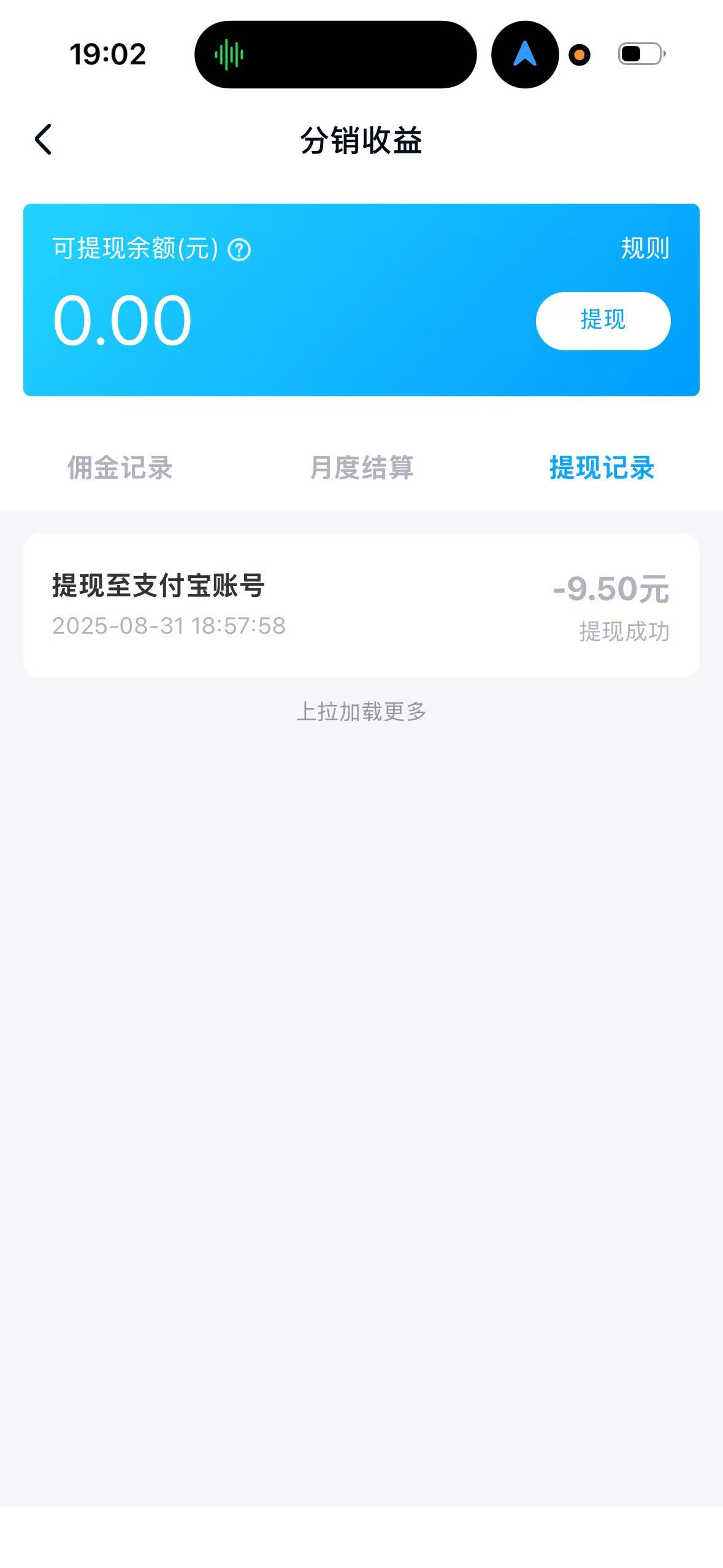The image size is (723, 1568).
Task: Open the balance help question mark icon
Action: pos(238,249)
